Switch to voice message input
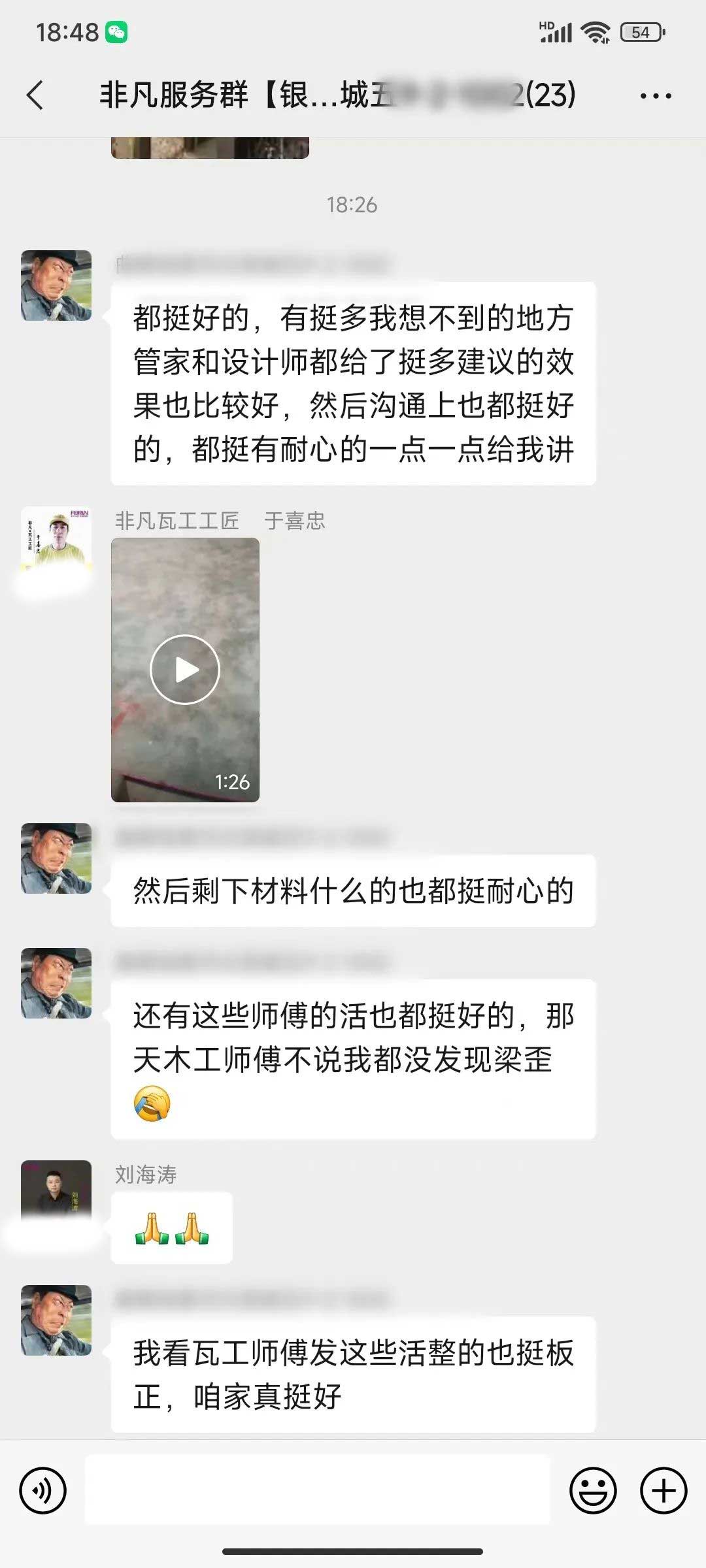 click(43, 1490)
